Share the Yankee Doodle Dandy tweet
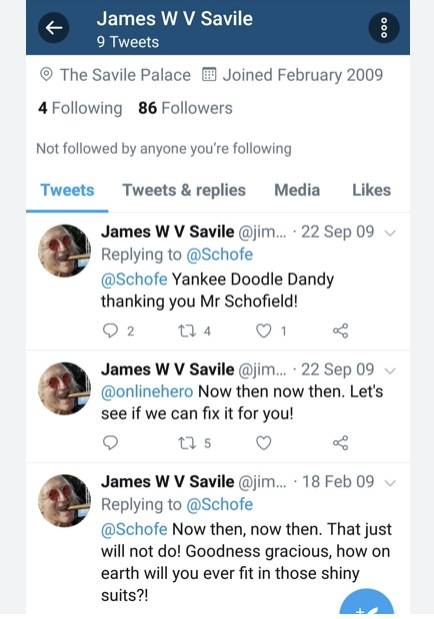Viewport: 434px width, 619px height. point(340,331)
